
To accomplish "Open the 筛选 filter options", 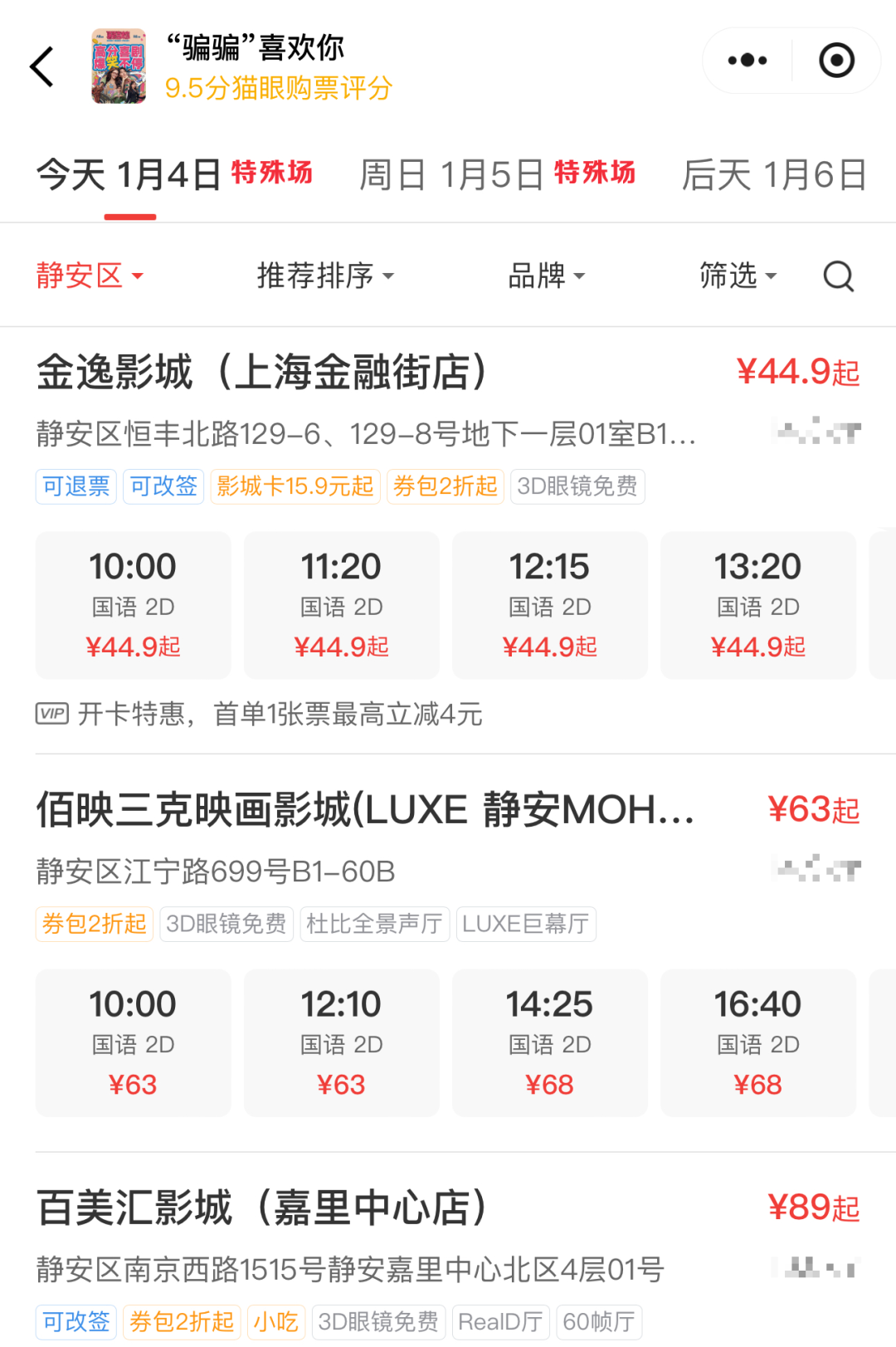I will (738, 276).
